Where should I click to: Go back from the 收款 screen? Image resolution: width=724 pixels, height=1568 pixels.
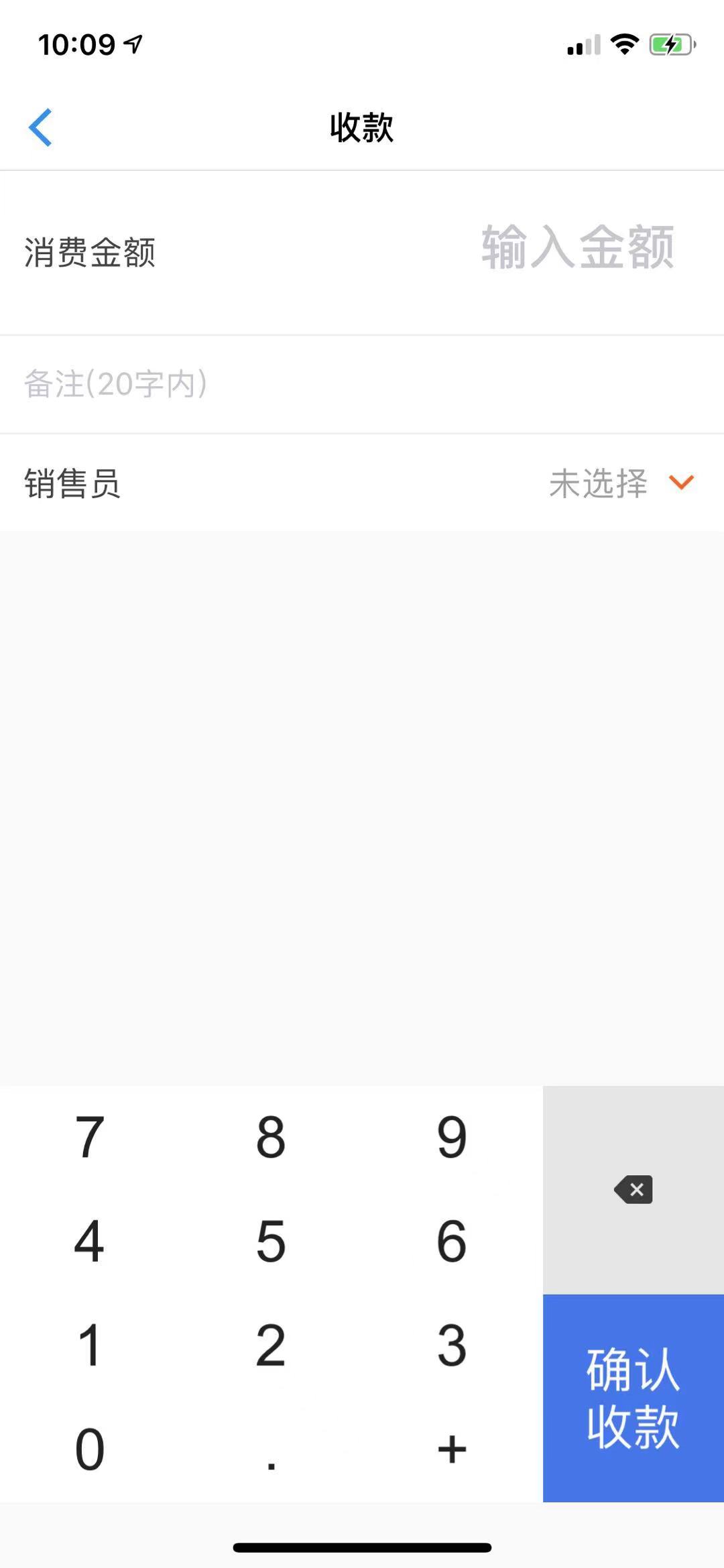click(x=40, y=127)
